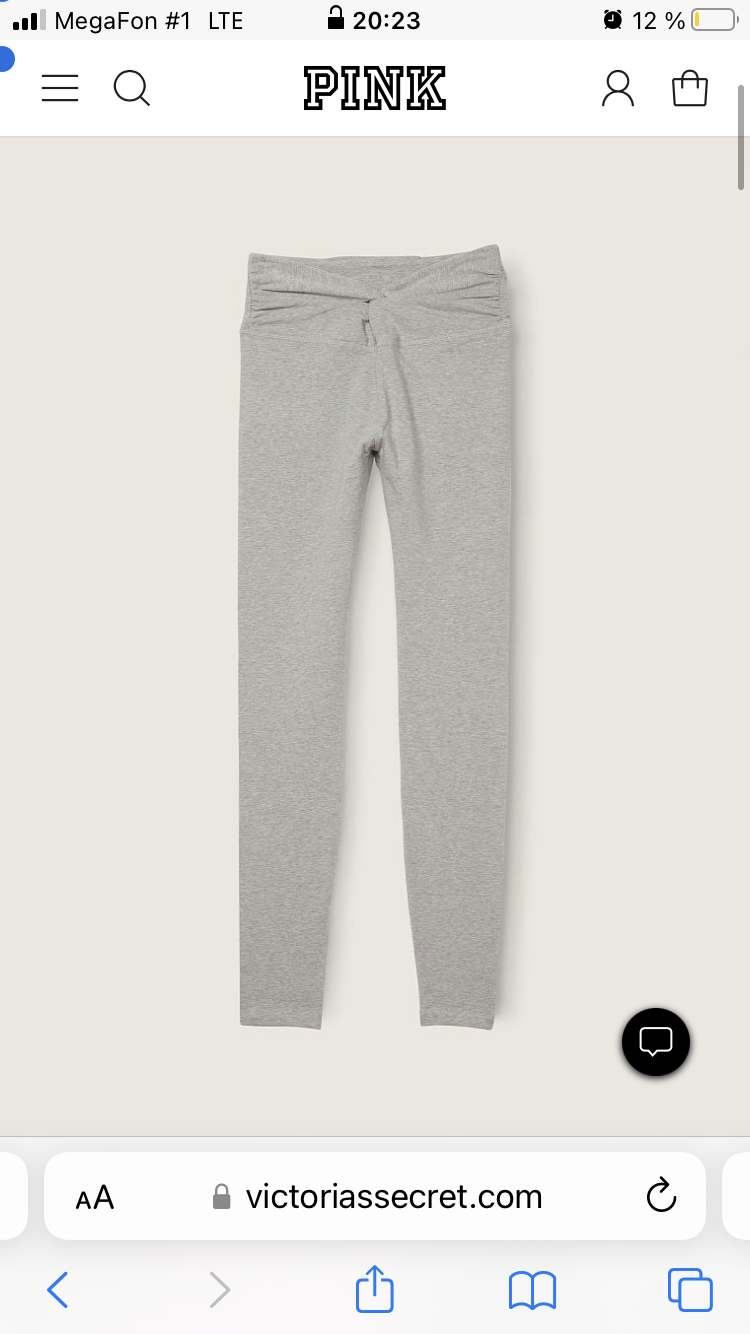Tap the gray leggings product image
The height and width of the screenshot is (1334, 750).
click(x=372, y=640)
